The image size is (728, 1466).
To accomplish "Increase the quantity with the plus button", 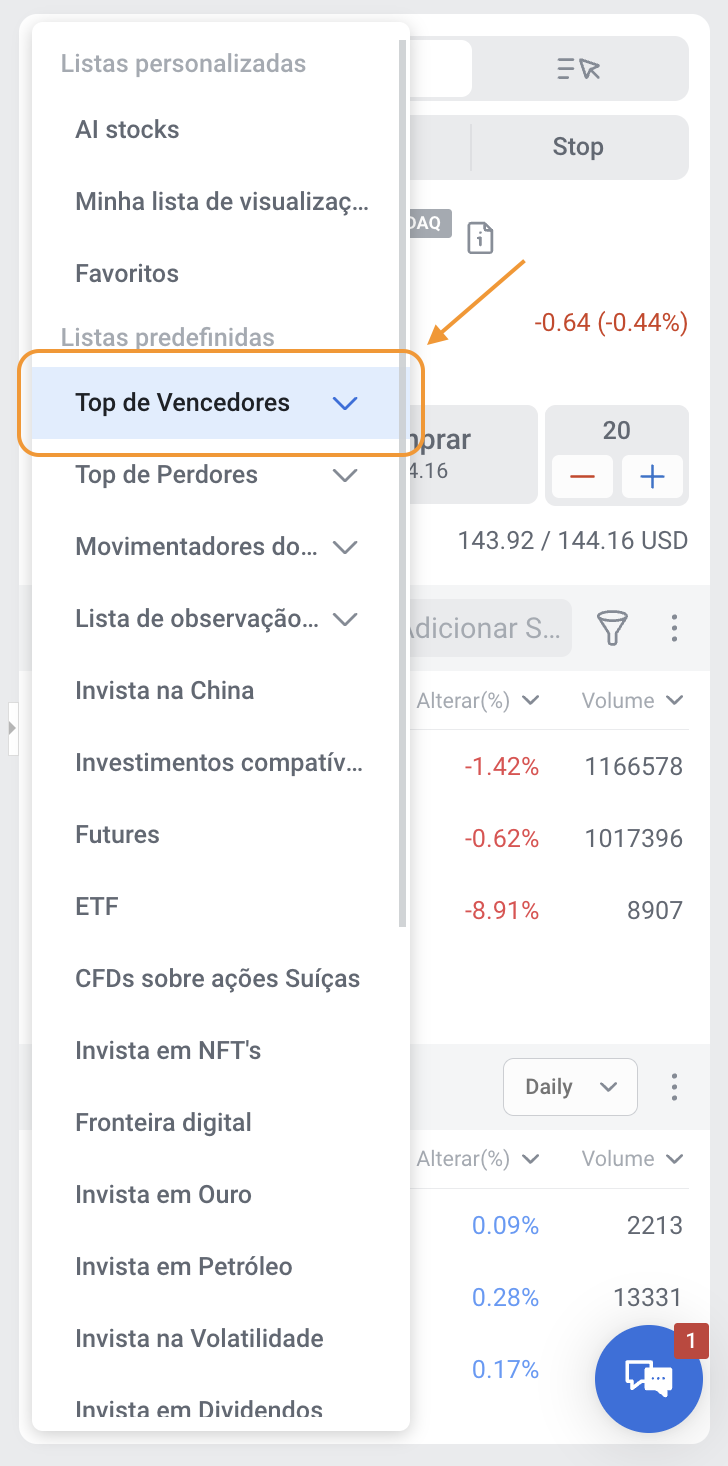I will coord(652,477).
